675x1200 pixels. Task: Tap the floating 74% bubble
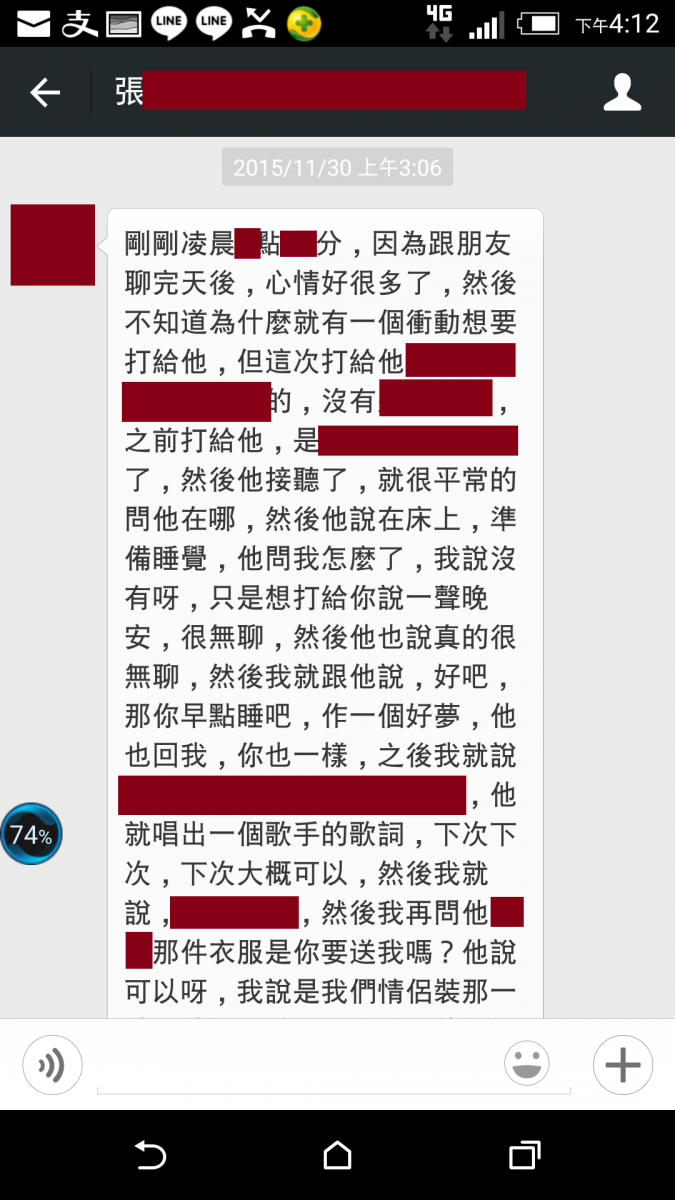pos(32,834)
